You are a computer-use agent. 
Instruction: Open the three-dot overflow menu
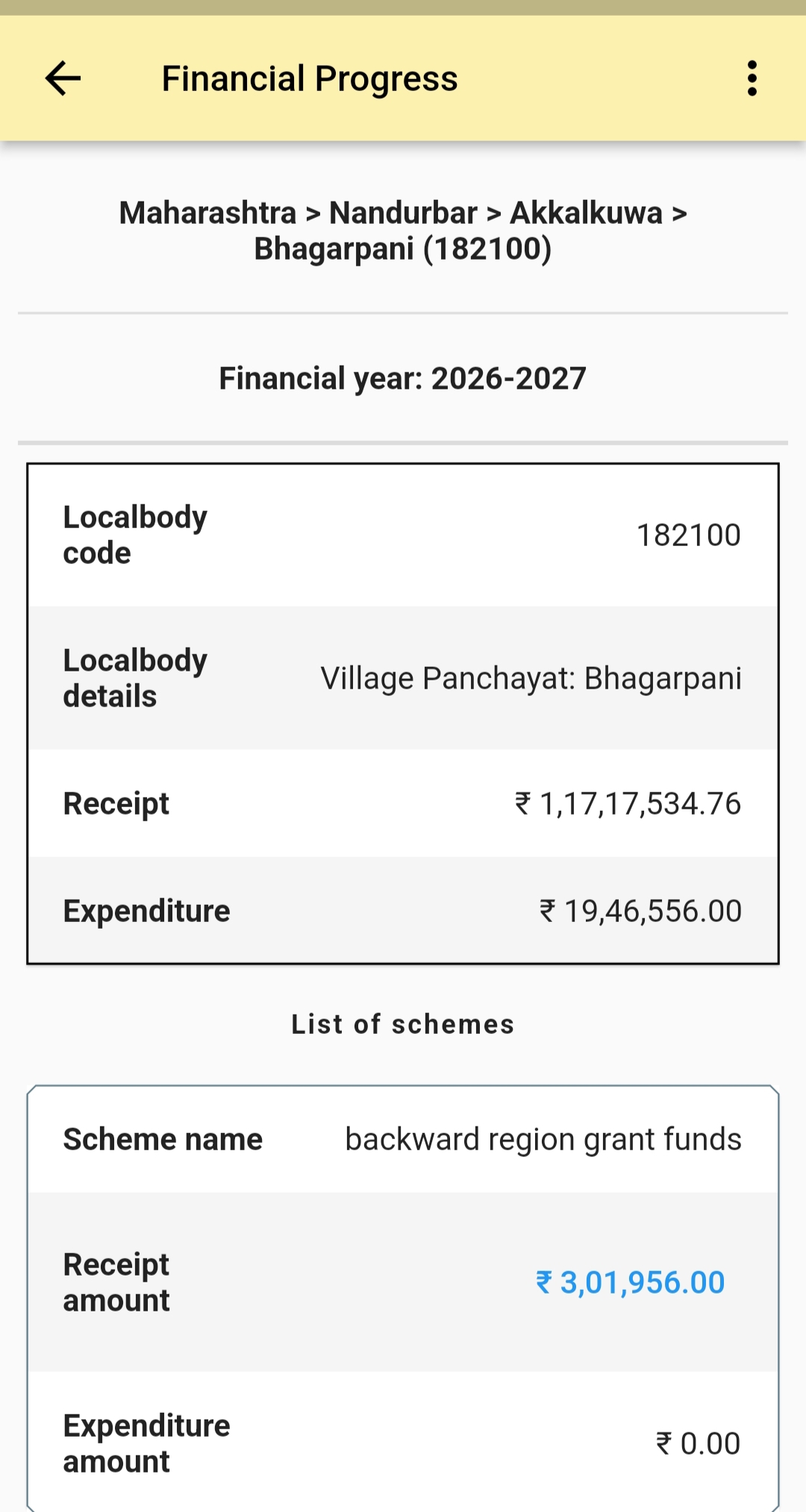click(x=752, y=78)
